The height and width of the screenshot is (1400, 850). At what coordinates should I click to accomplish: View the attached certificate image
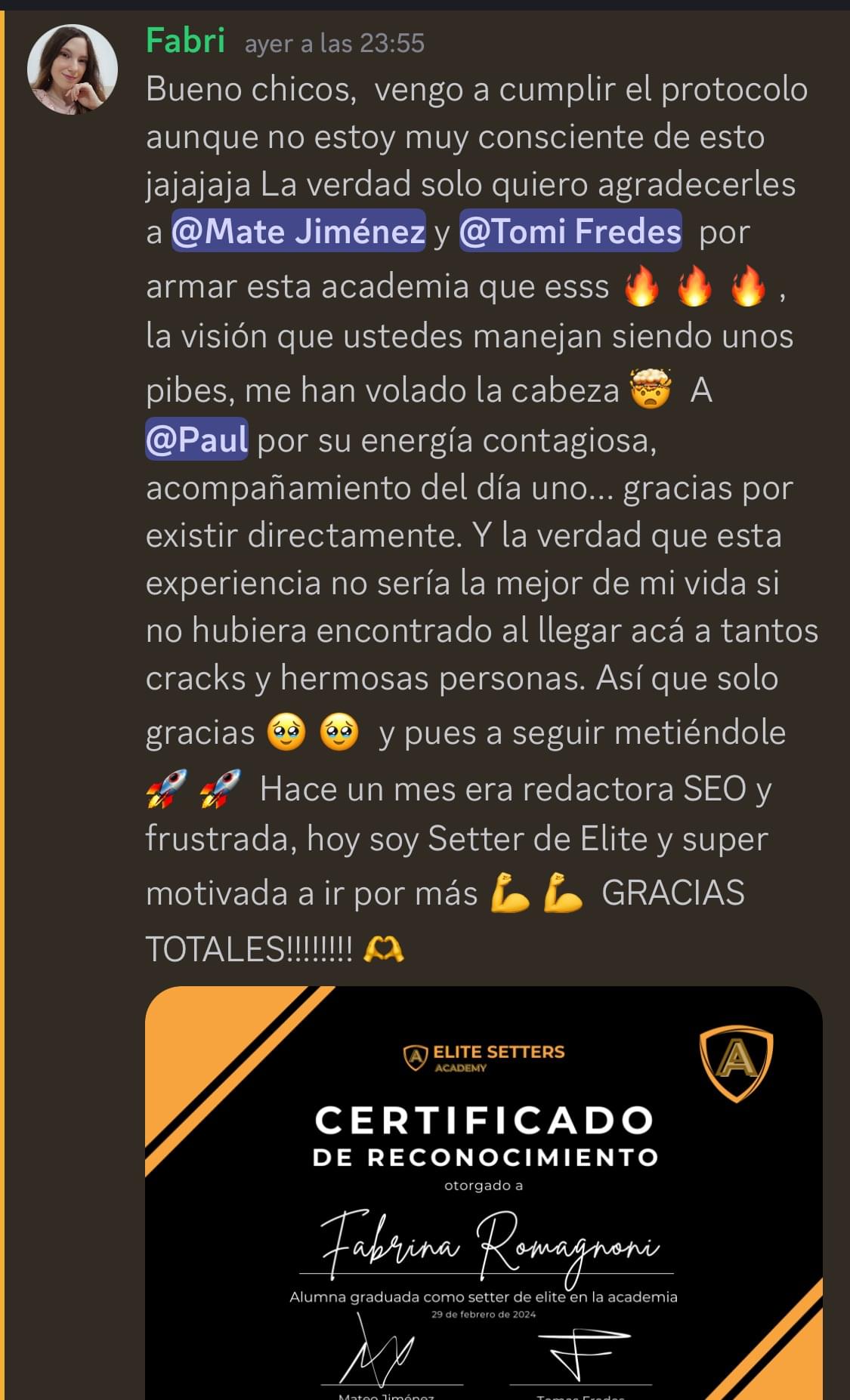484,1193
